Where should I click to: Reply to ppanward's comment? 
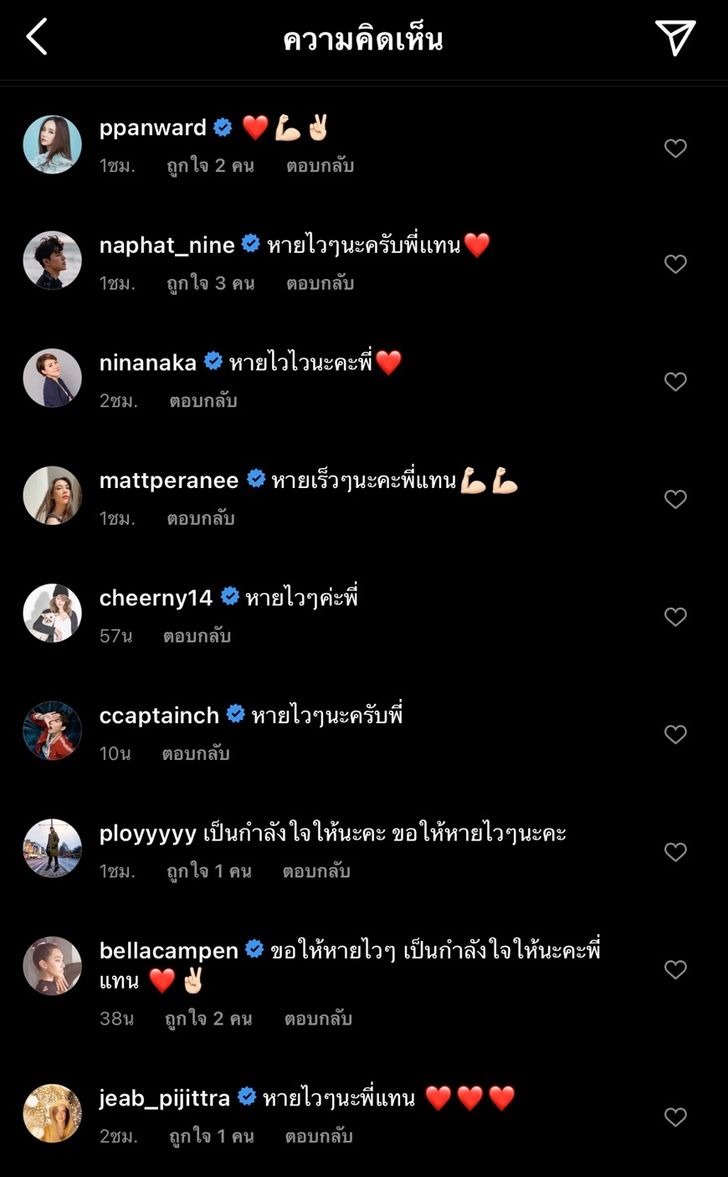point(319,166)
